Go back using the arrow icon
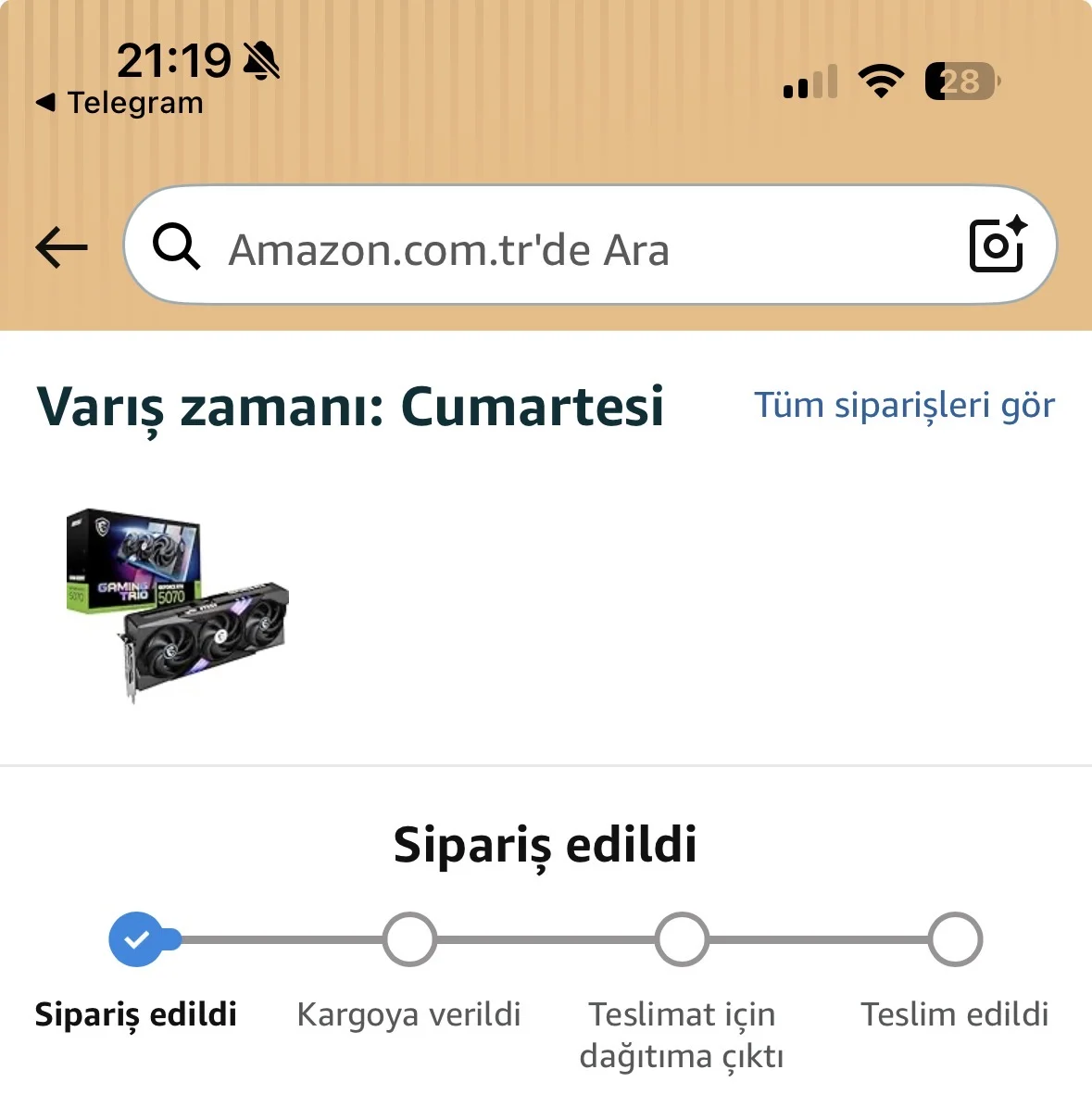This screenshot has height=1120, width=1092. tap(61, 247)
